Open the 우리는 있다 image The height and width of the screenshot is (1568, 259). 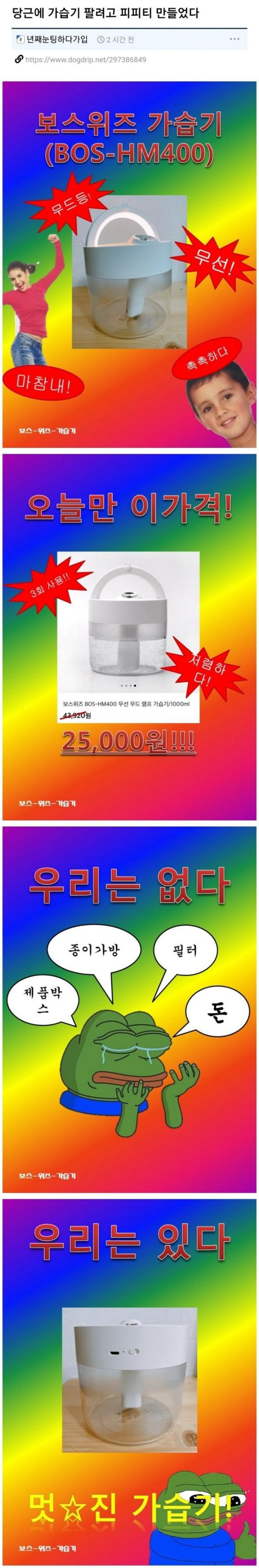coord(129,1382)
